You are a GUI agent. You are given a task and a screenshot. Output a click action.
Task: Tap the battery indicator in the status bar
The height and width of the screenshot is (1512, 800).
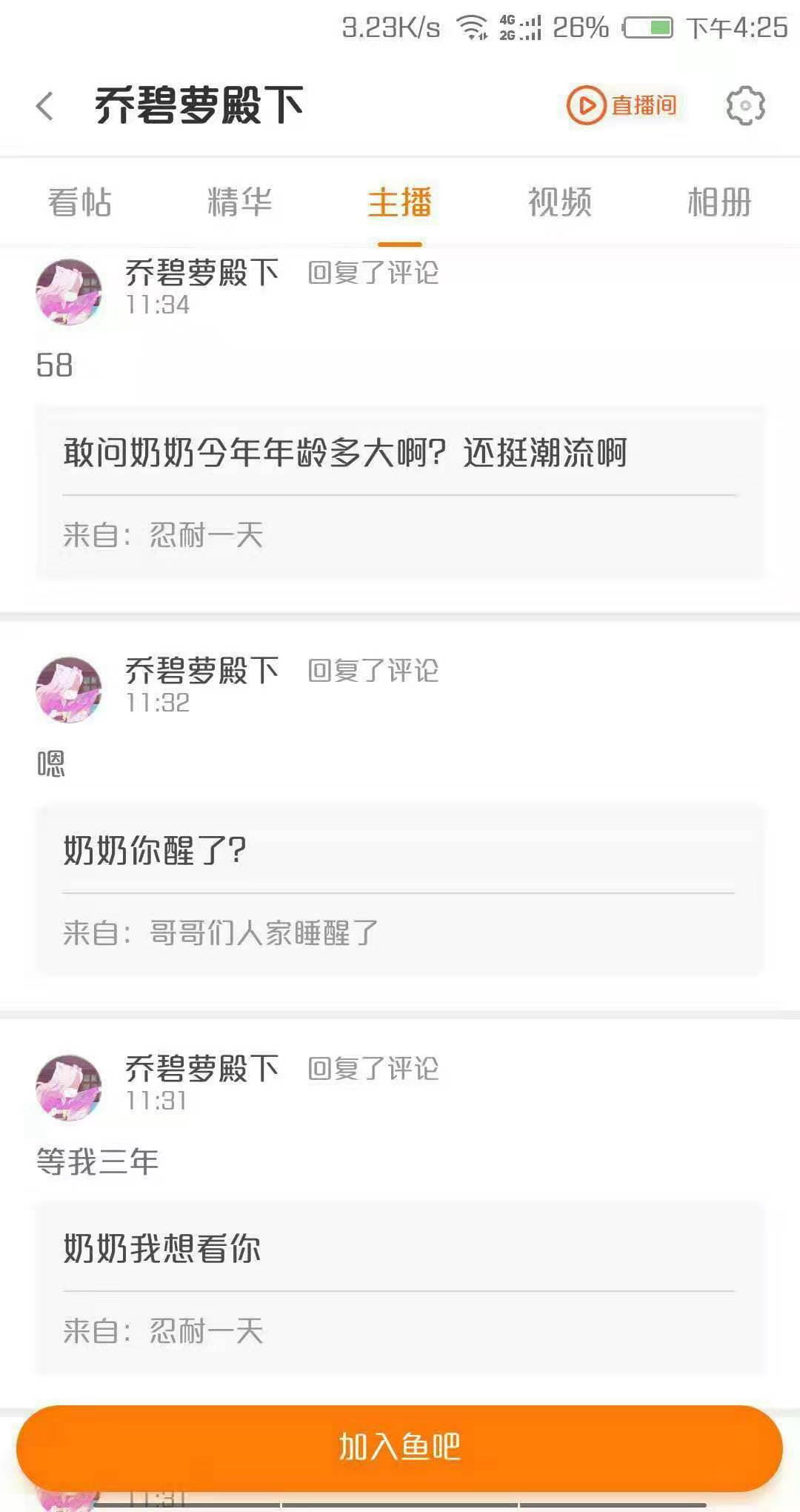(x=648, y=26)
